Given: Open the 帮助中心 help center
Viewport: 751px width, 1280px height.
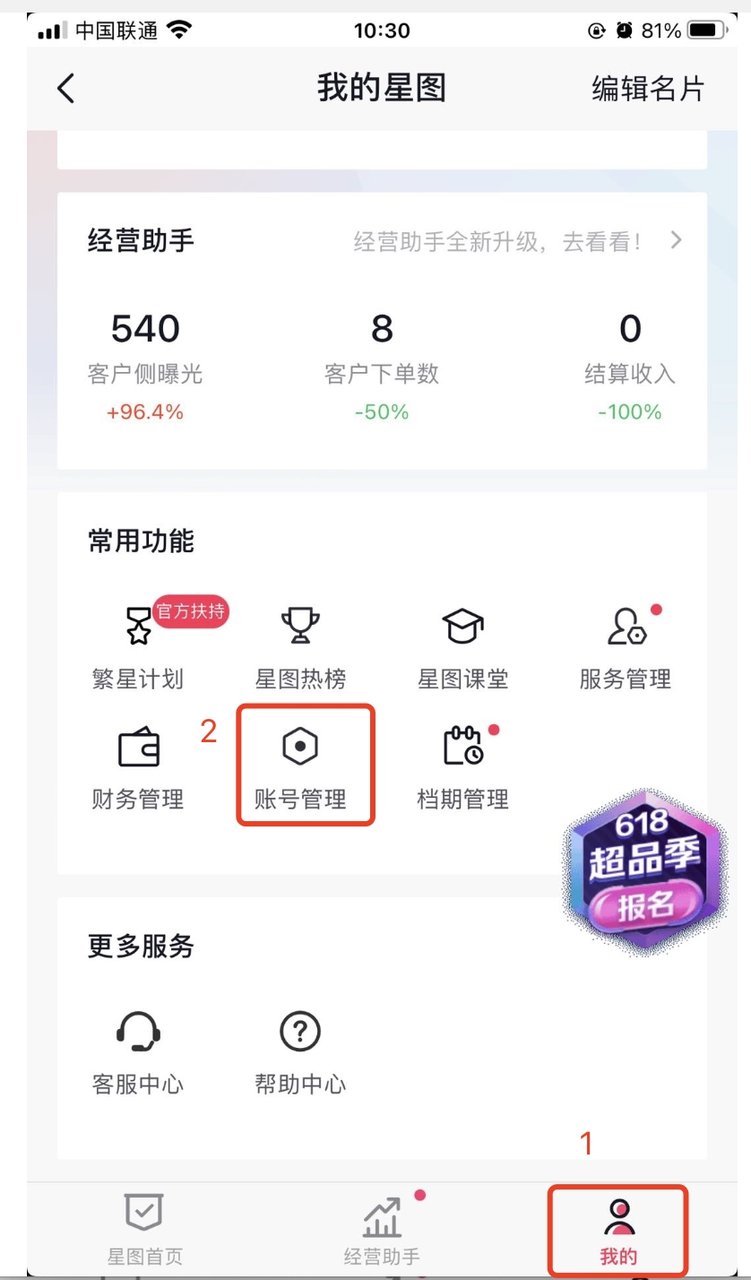Looking at the screenshot, I should 300,1052.
